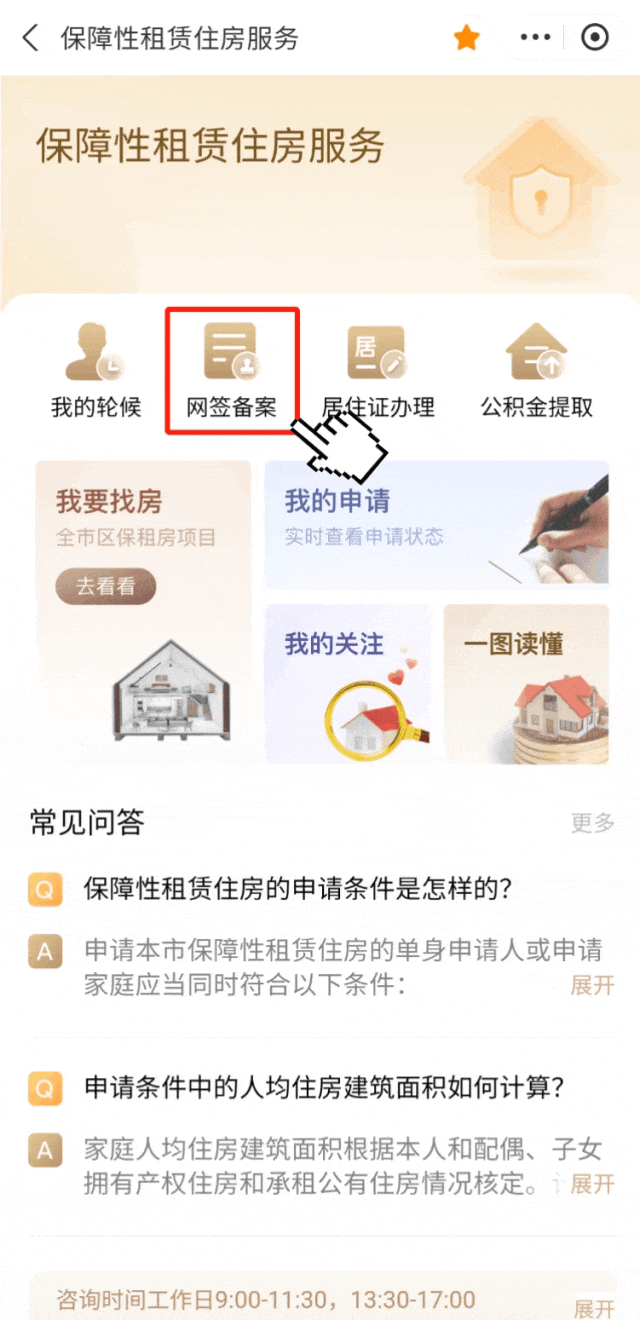
Task: Open 居住证办理
Action: click(x=377, y=370)
